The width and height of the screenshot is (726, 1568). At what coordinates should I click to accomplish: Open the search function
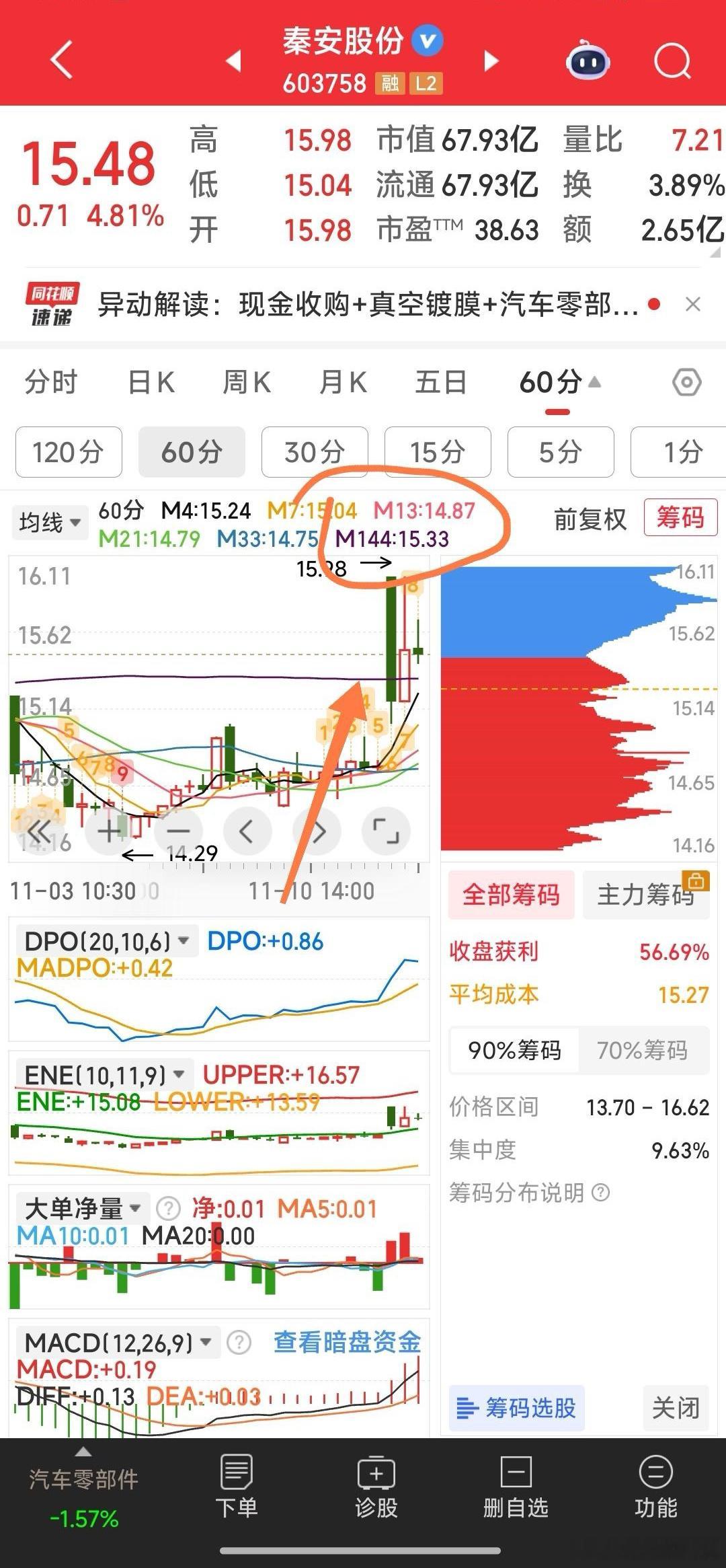(x=672, y=61)
